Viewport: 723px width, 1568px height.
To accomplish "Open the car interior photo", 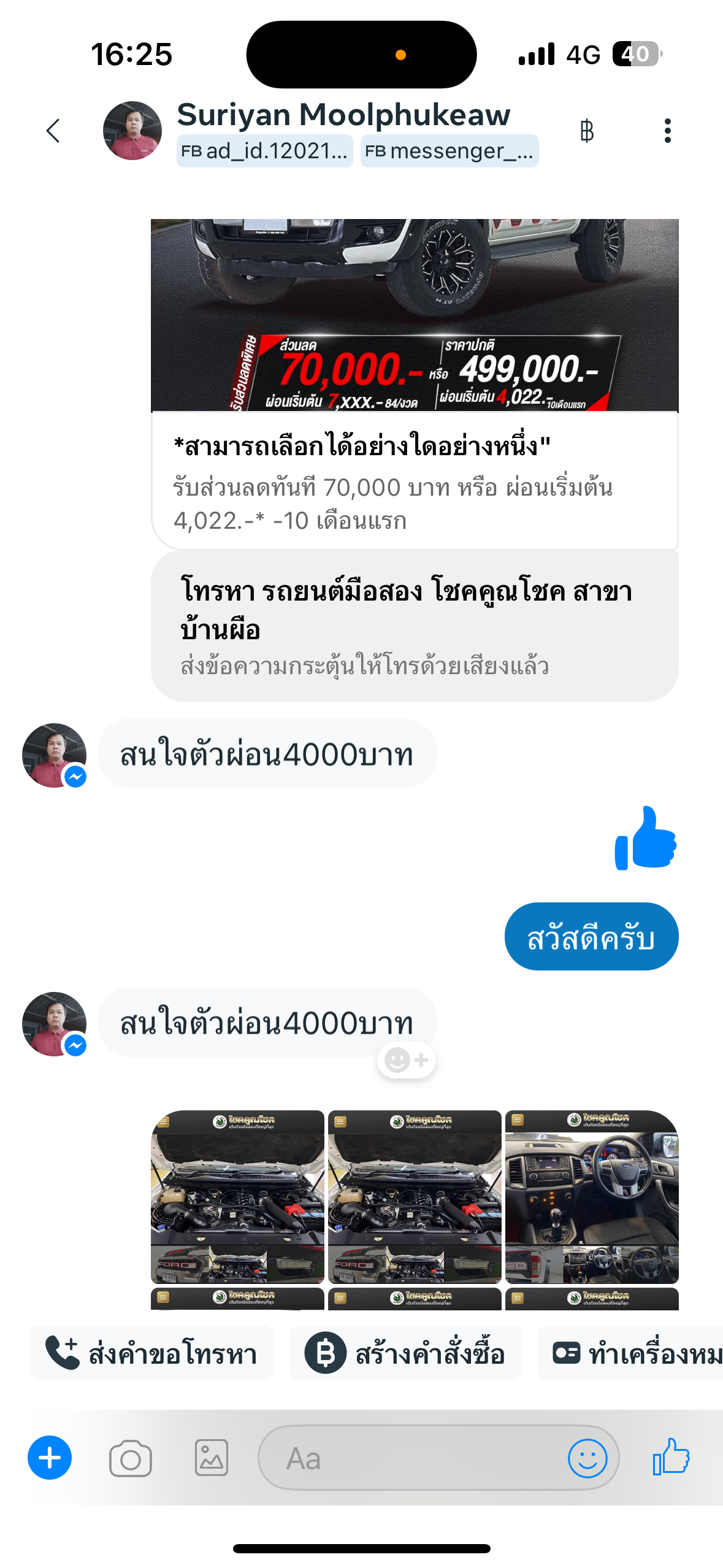I will [x=592, y=1196].
